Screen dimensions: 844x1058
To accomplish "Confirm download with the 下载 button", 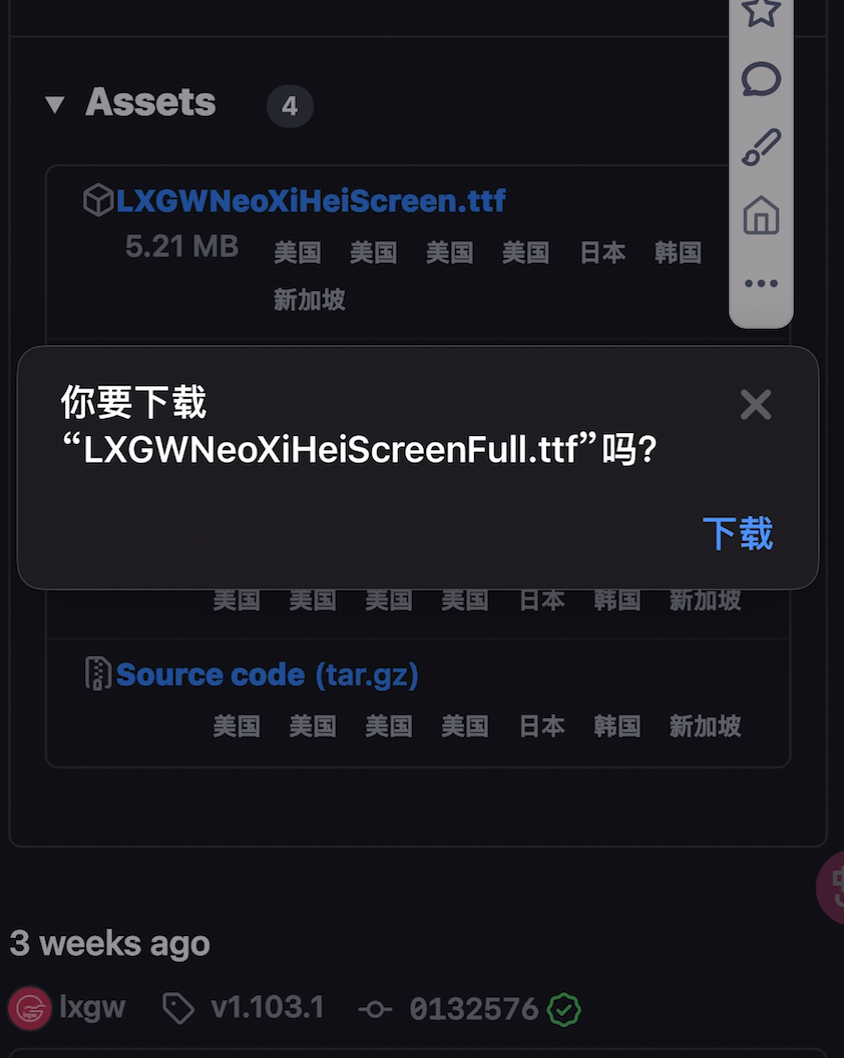I will pyautogui.click(x=737, y=534).
